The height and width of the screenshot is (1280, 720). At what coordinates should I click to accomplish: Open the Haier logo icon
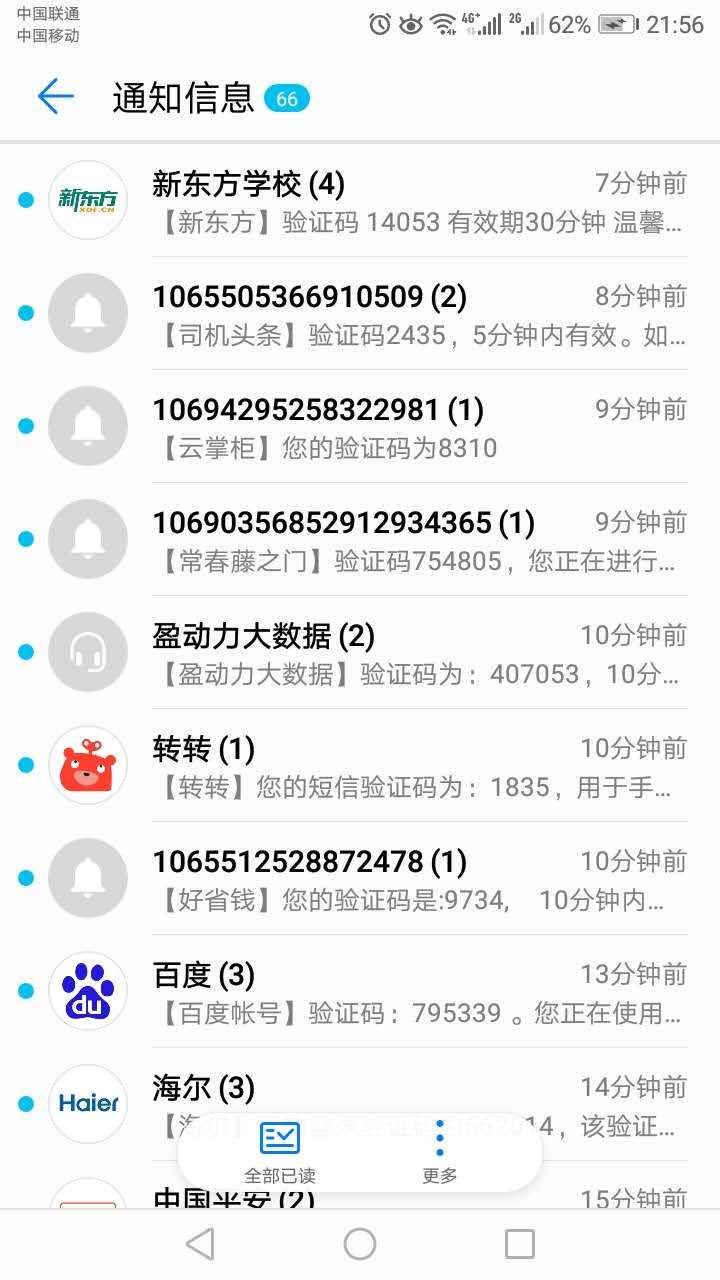[87, 1102]
